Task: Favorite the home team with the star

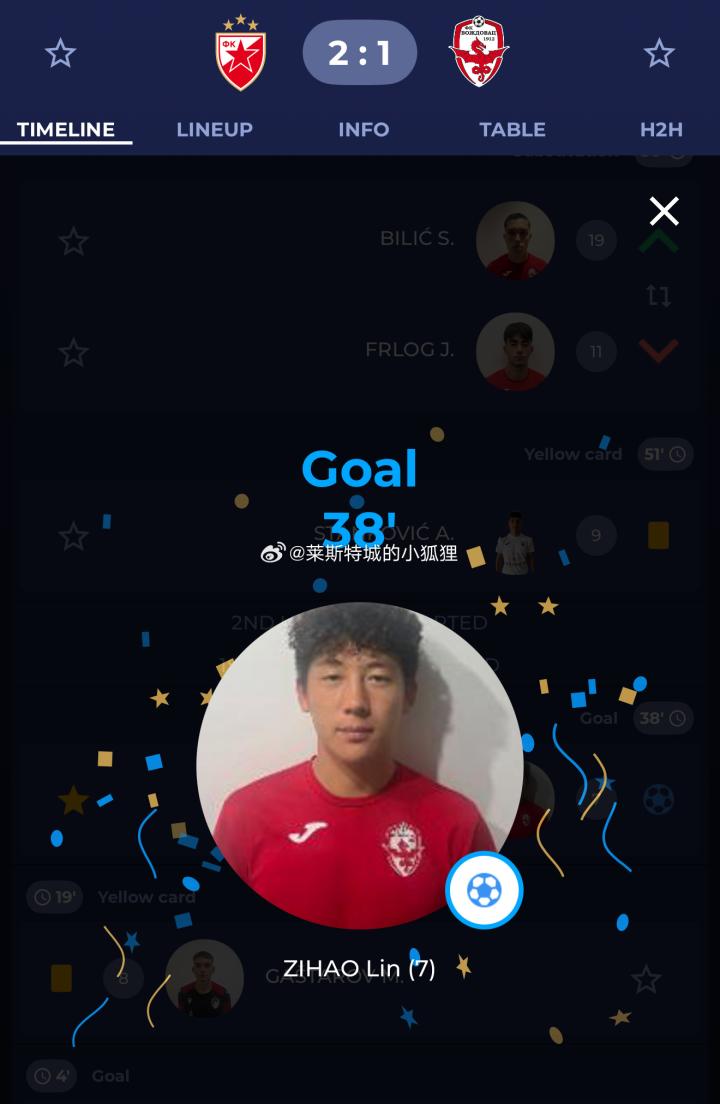Action: coord(61,53)
